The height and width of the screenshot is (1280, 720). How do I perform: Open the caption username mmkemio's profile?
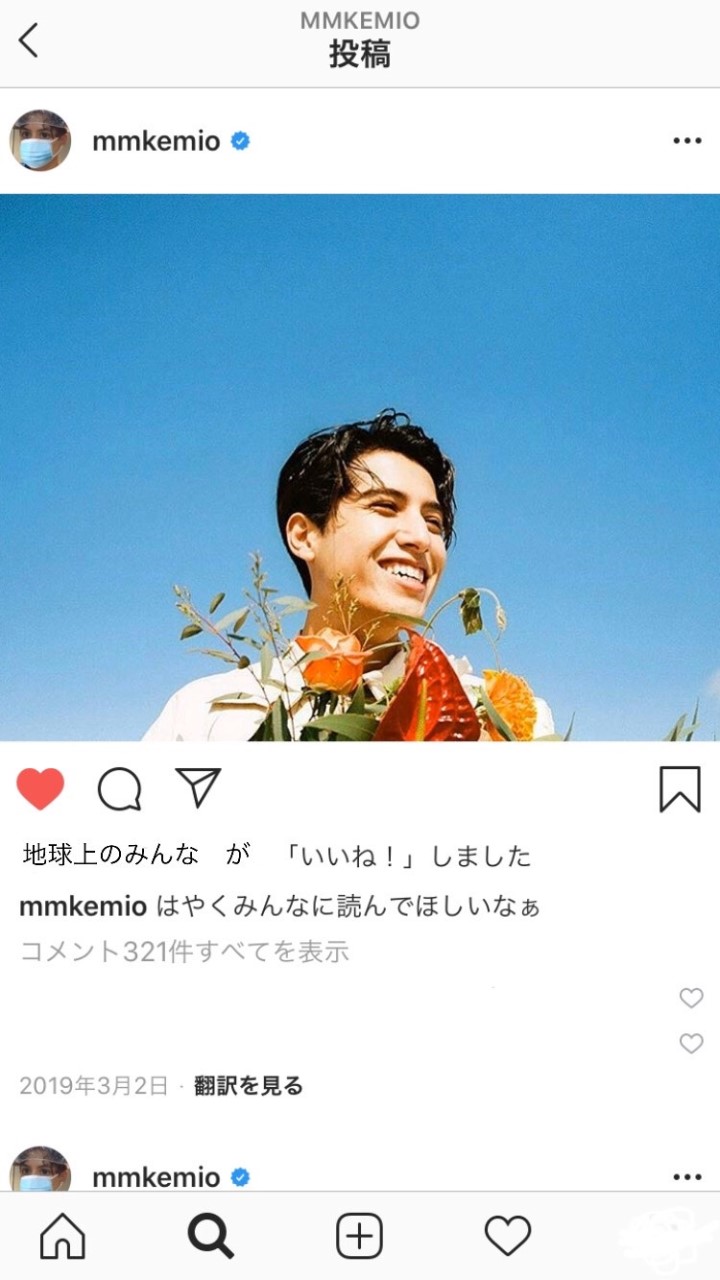83,907
